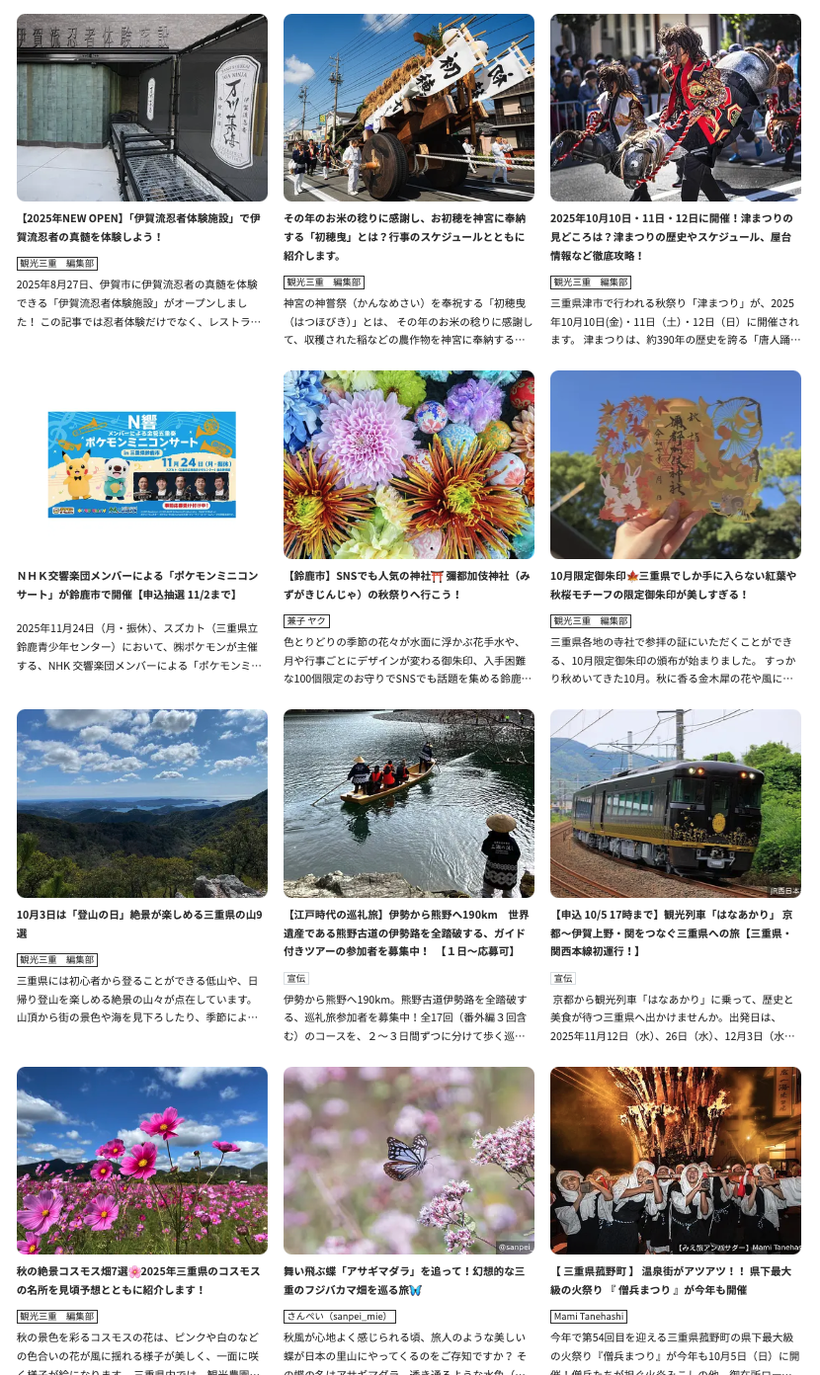Open the Iga-ryu ninja experience facility article
The height and width of the screenshot is (1375, 820).
tap(140, 227)
